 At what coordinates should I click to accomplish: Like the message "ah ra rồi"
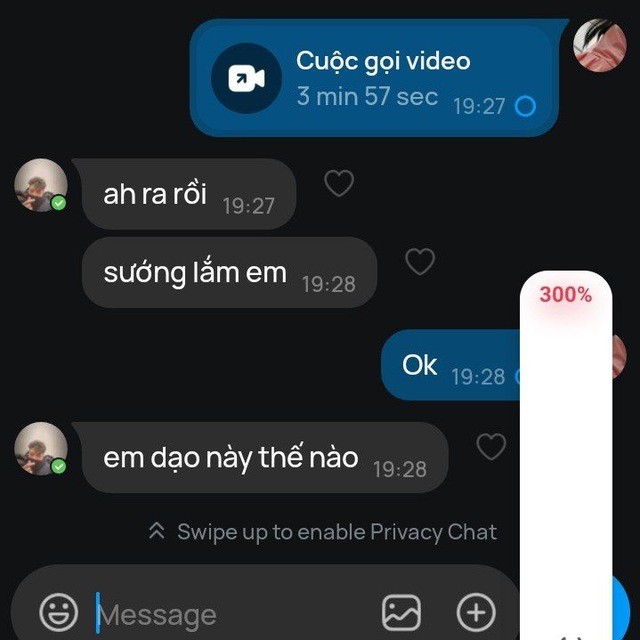339,183
